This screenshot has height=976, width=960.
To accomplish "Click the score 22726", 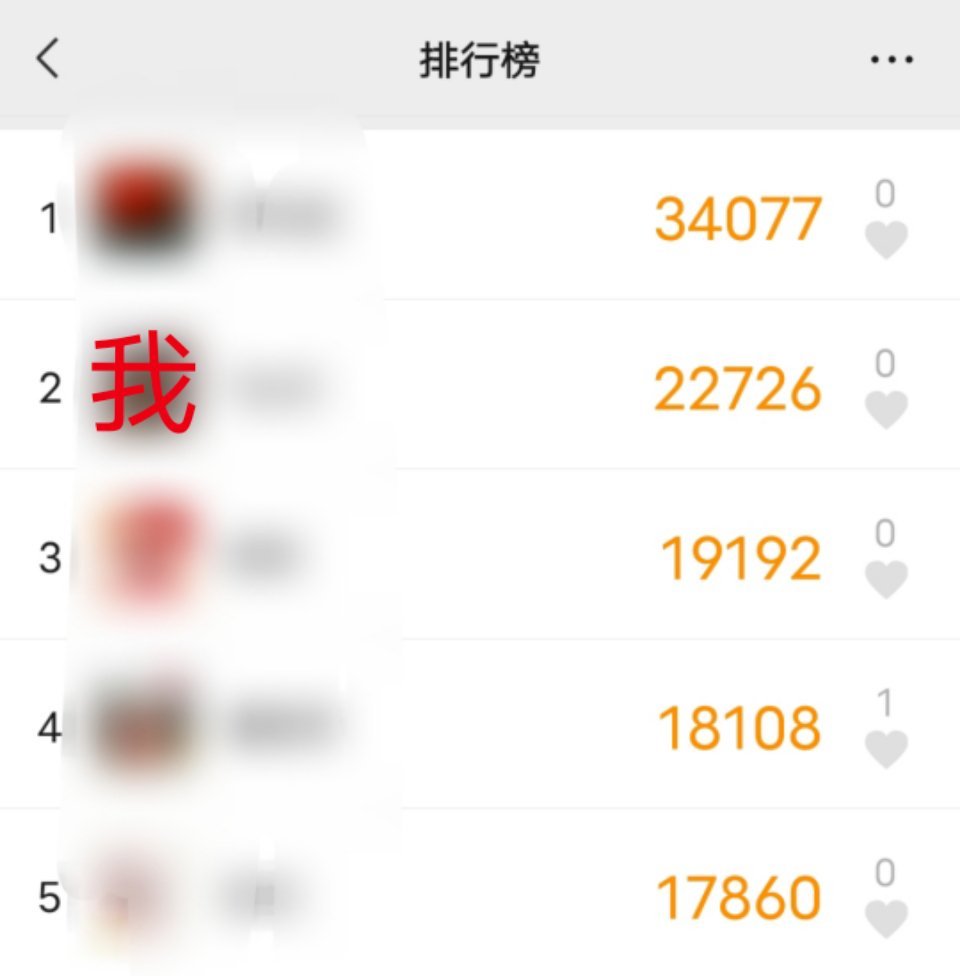I will click(x=738, y=385).
